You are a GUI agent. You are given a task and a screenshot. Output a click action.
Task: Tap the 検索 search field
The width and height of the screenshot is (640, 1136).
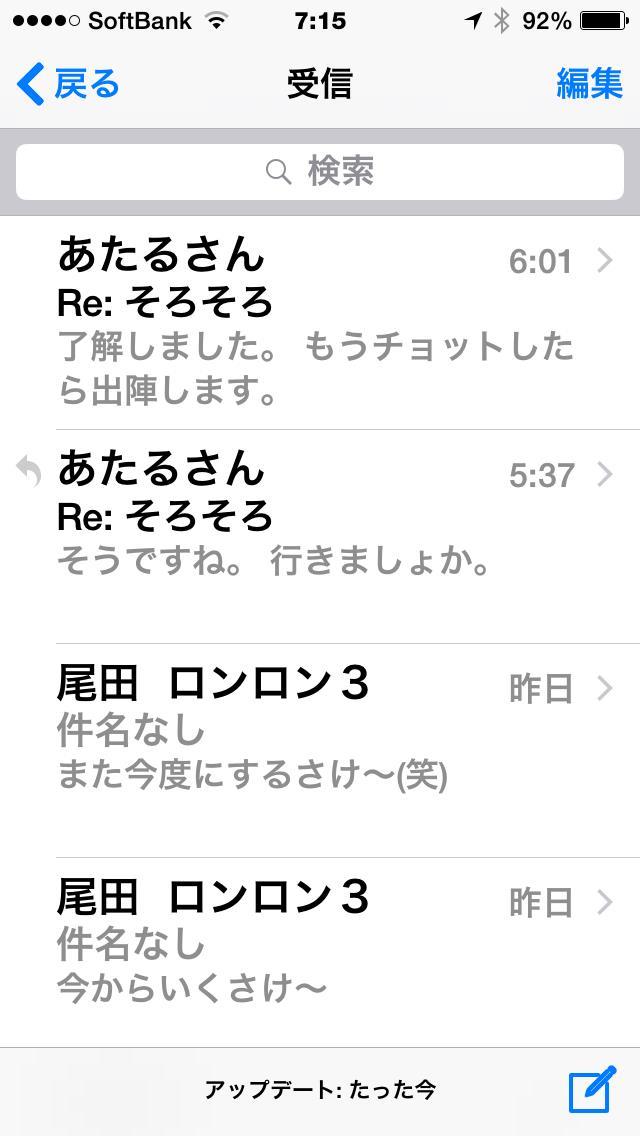(x=320, y=172)
